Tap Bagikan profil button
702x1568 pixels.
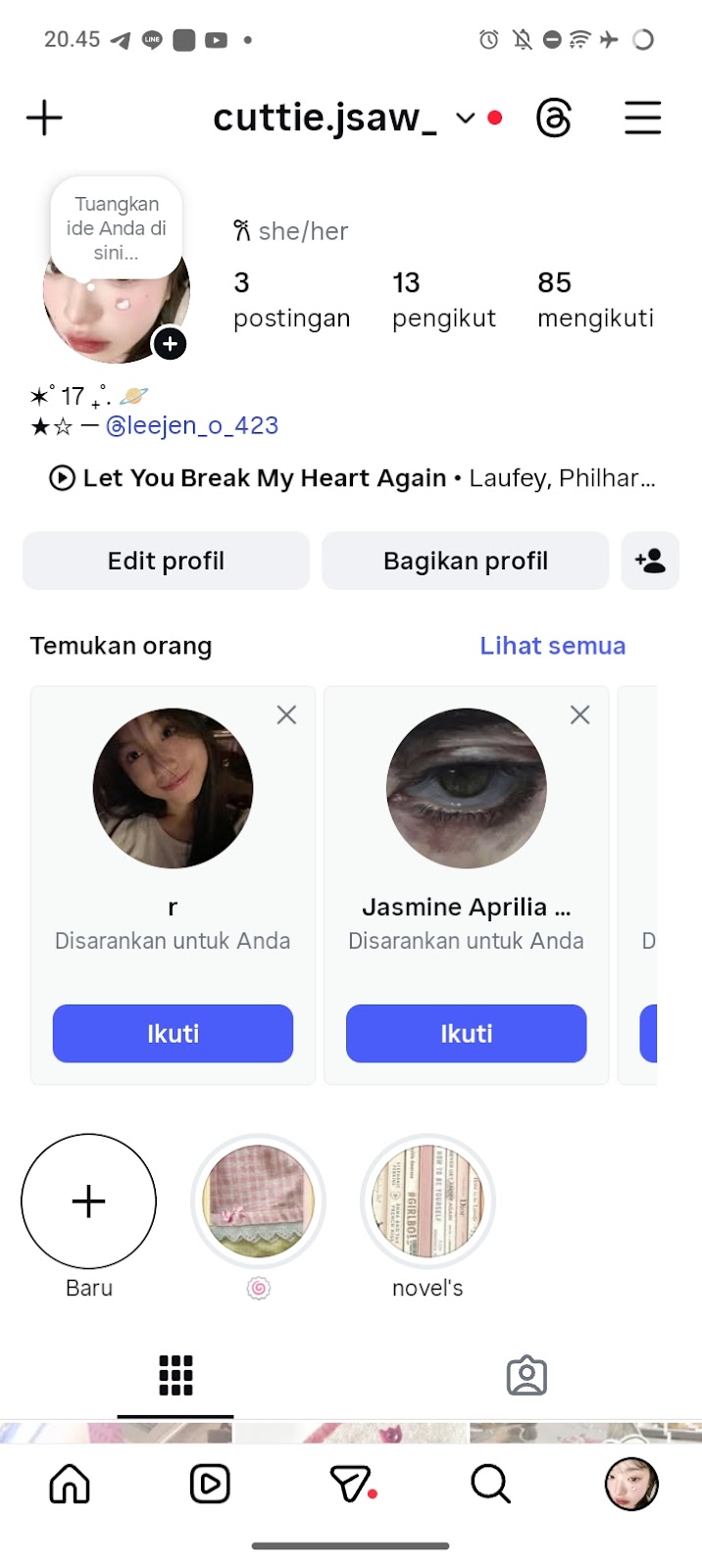point(465,561)
